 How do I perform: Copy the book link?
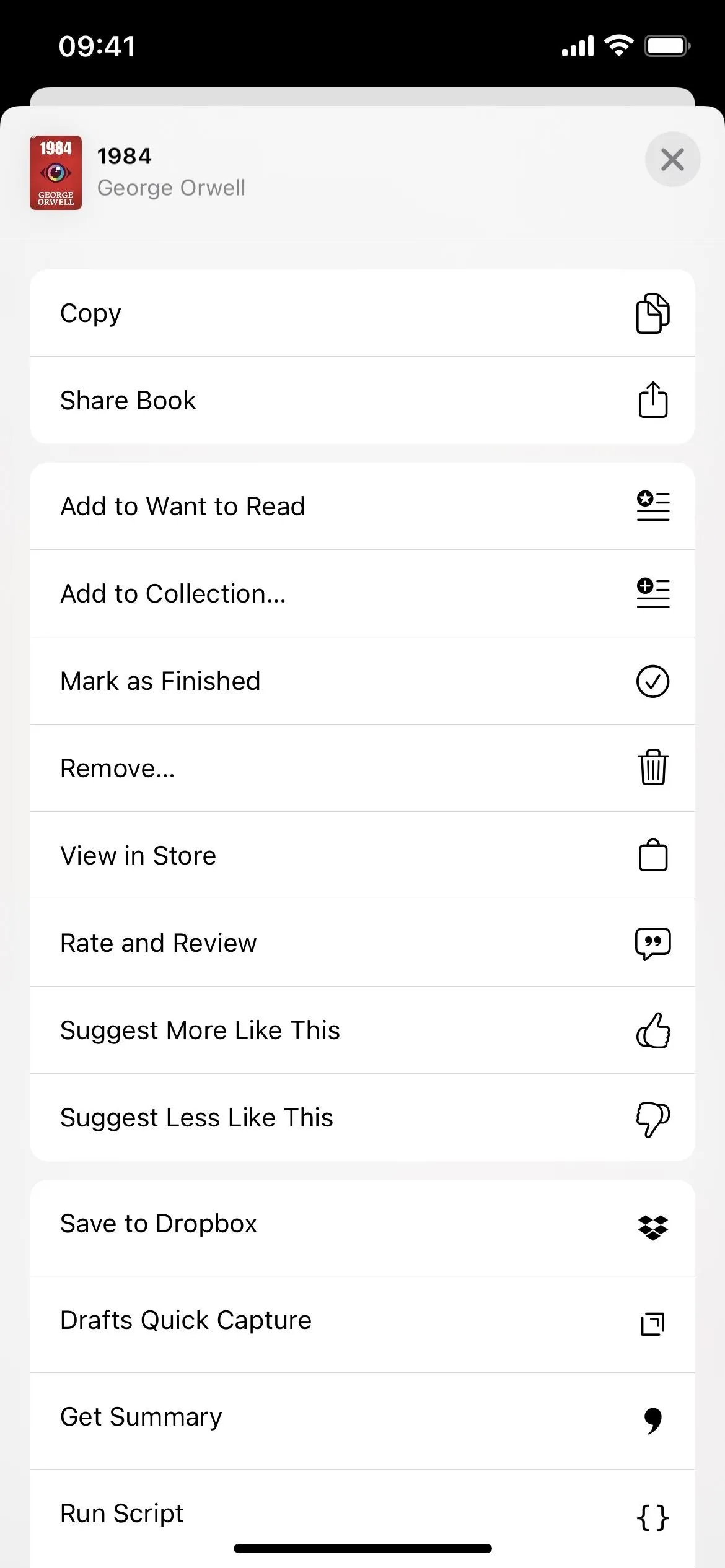[362, 313]
